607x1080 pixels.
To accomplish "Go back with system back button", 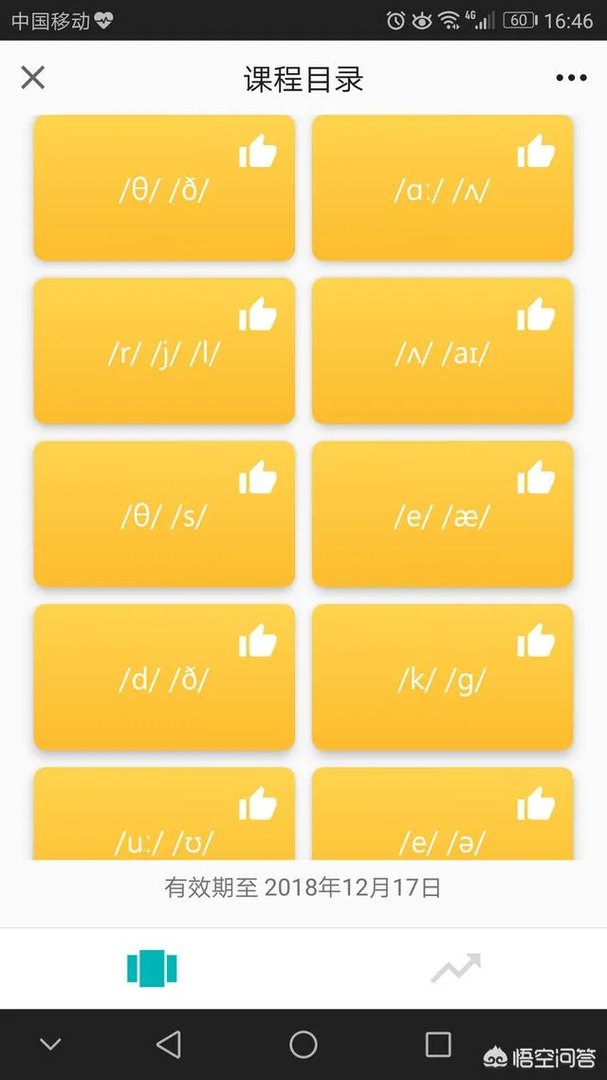I will [x=168, y=1045].
